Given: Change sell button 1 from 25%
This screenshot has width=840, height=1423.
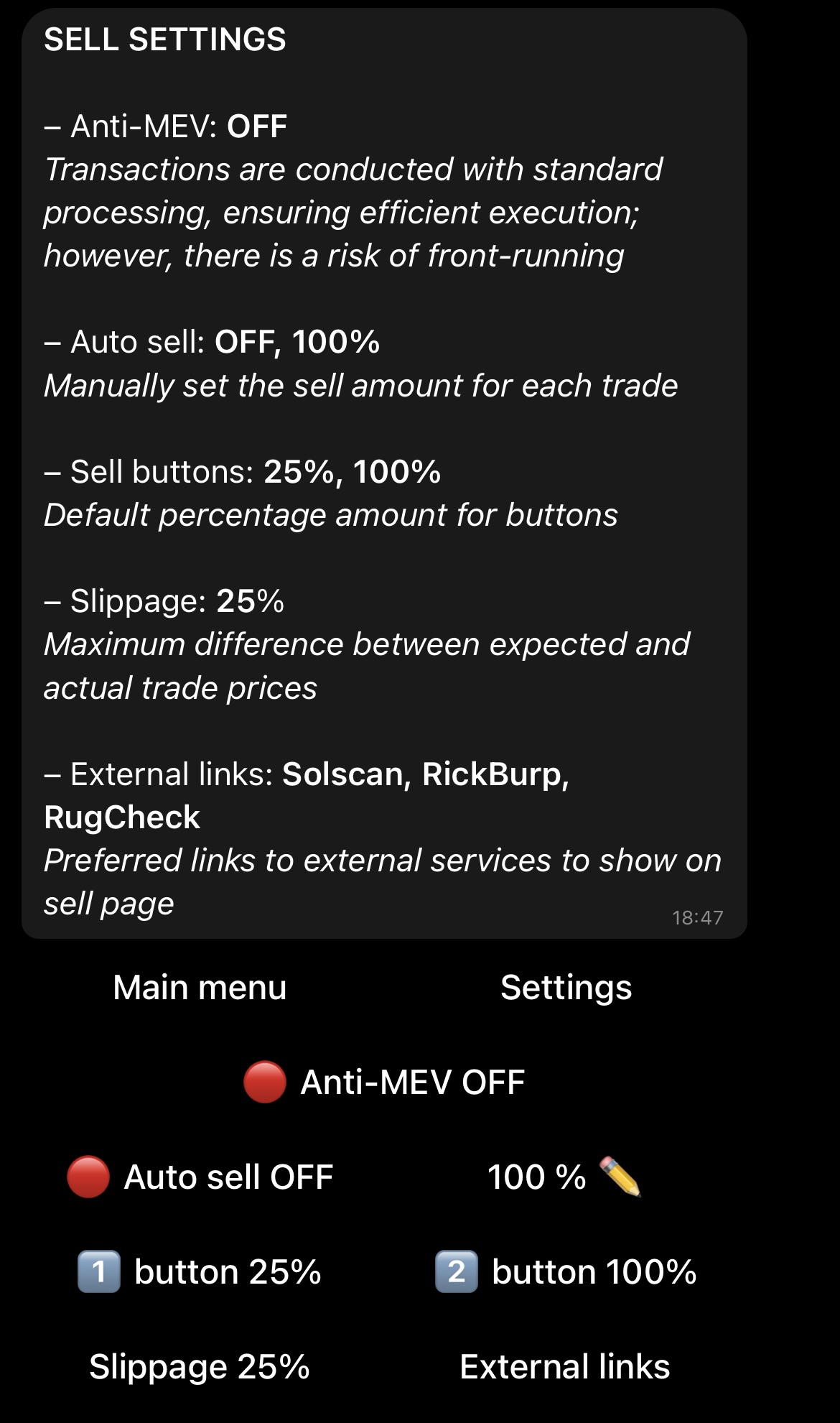Looking at the screenshot, I should (200, 1272).
